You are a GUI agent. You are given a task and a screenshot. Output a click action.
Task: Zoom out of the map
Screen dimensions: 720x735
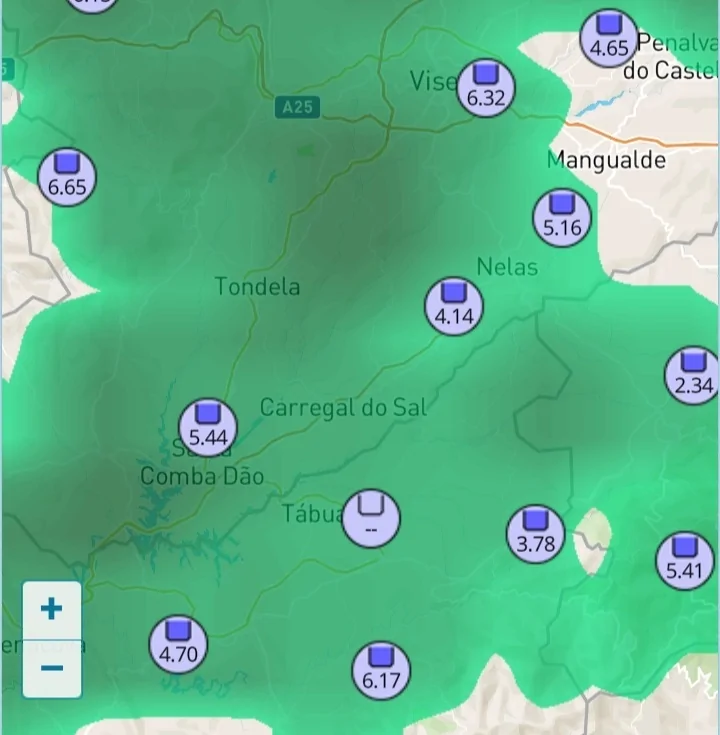[x=51, y=667]
